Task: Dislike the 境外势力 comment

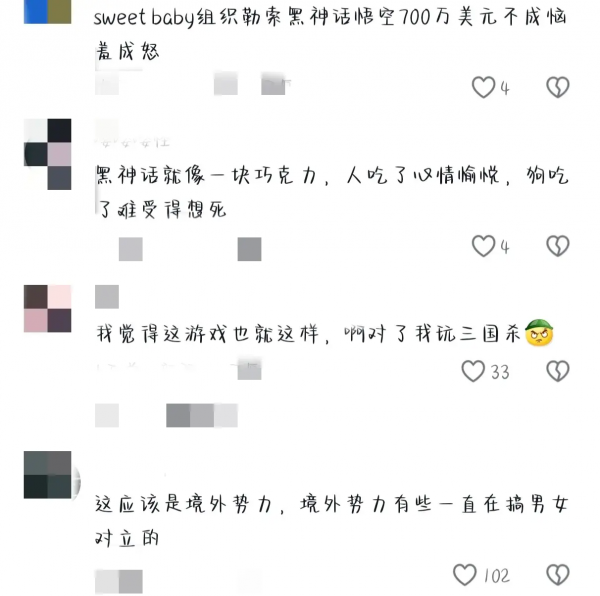Action: pyautogui.click(x=558, y=574)
